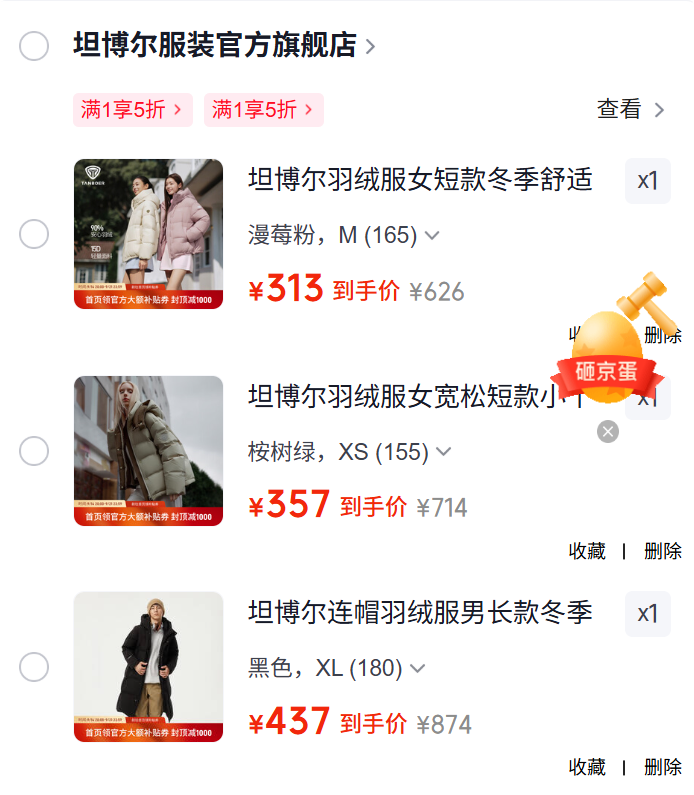Image resolution: width=694 pixels, height=795 pixels.
Task: Add the 桉树绿 jacket to favorites via 收藏
Action: pos(587,551)
